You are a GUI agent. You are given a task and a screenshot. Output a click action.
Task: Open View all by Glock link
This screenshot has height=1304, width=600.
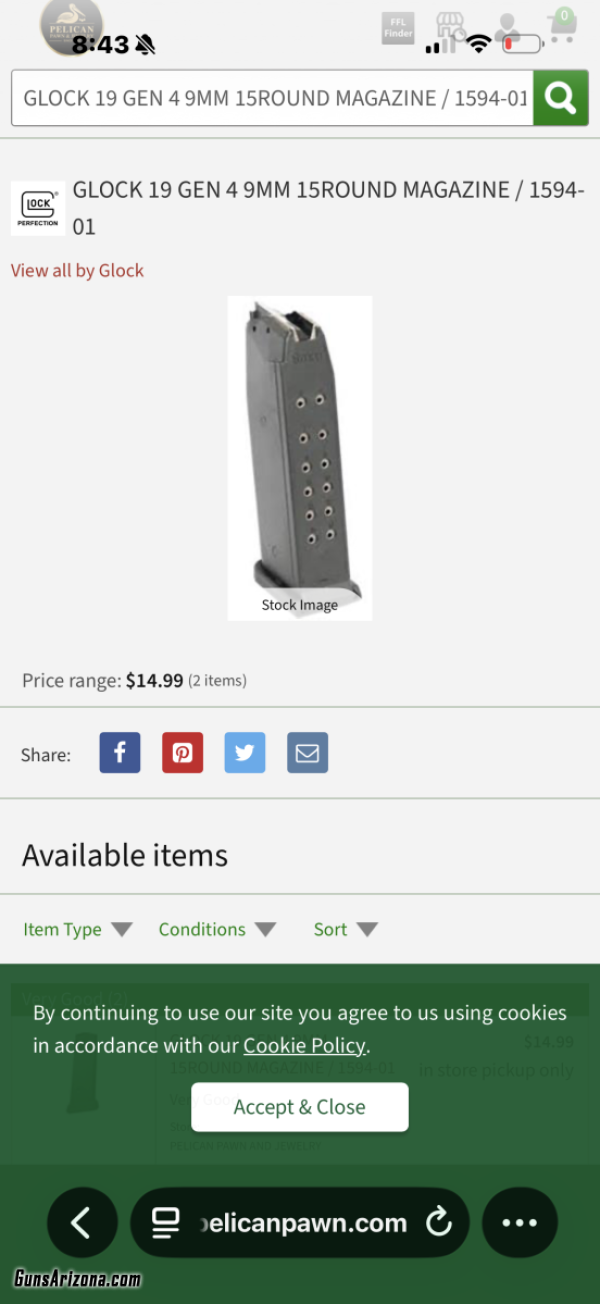(77, 270)
